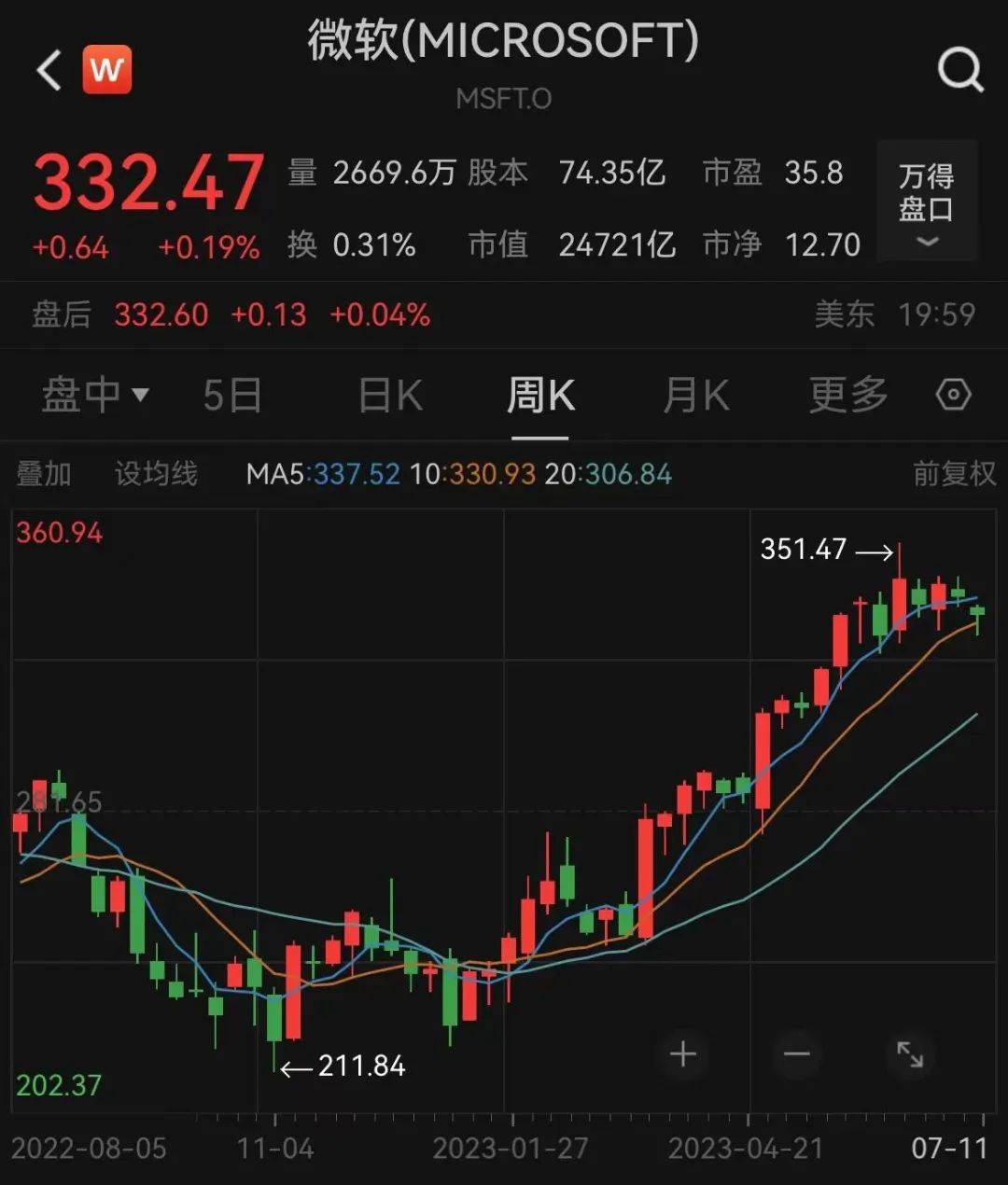Image resolution: width=1008 pixels, height=1185 pixels.
Task: Open the 更多 chart period options
Action: pos(847,396)
